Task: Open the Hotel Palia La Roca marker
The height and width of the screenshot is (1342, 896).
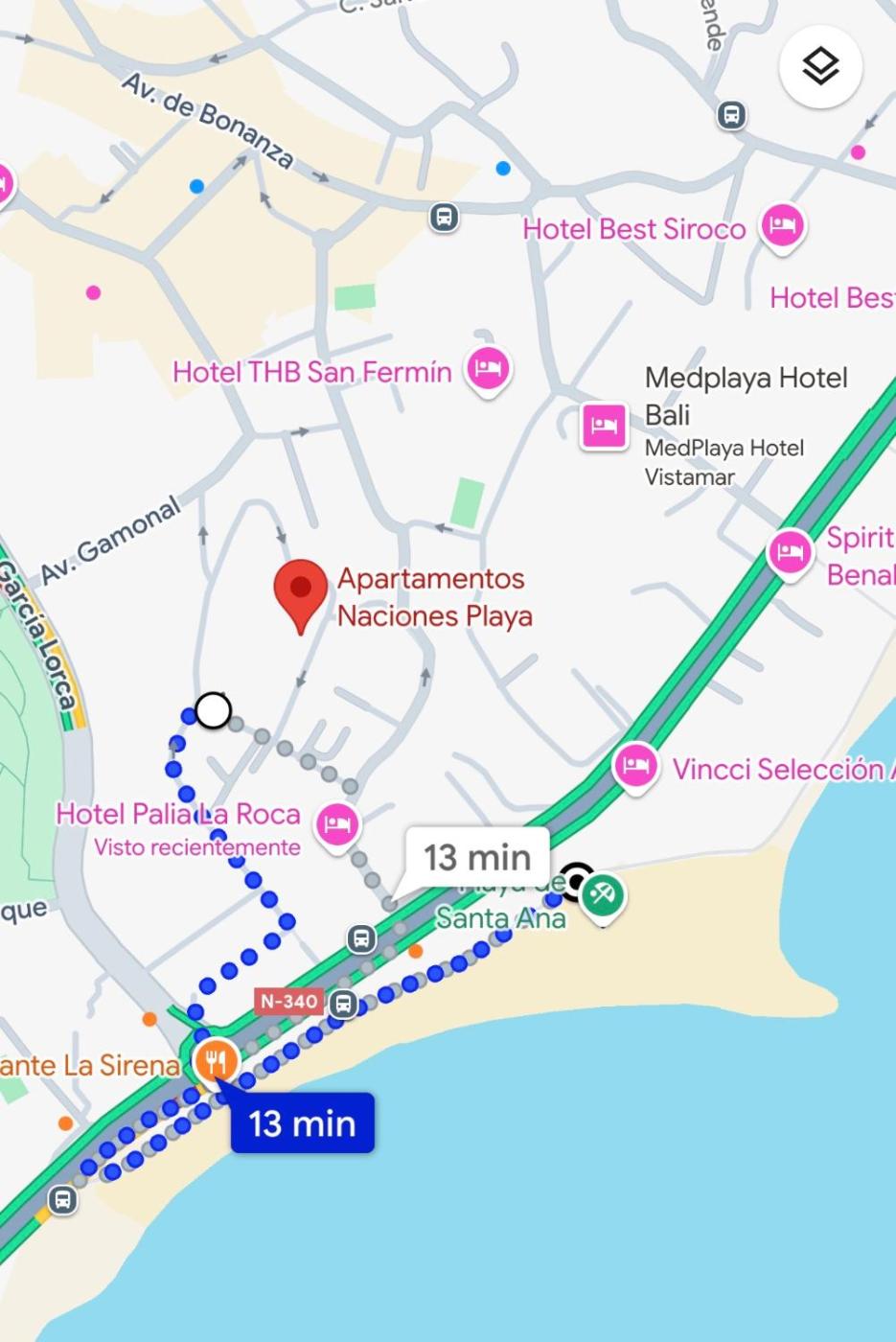Action: click(x=336, y=823)
